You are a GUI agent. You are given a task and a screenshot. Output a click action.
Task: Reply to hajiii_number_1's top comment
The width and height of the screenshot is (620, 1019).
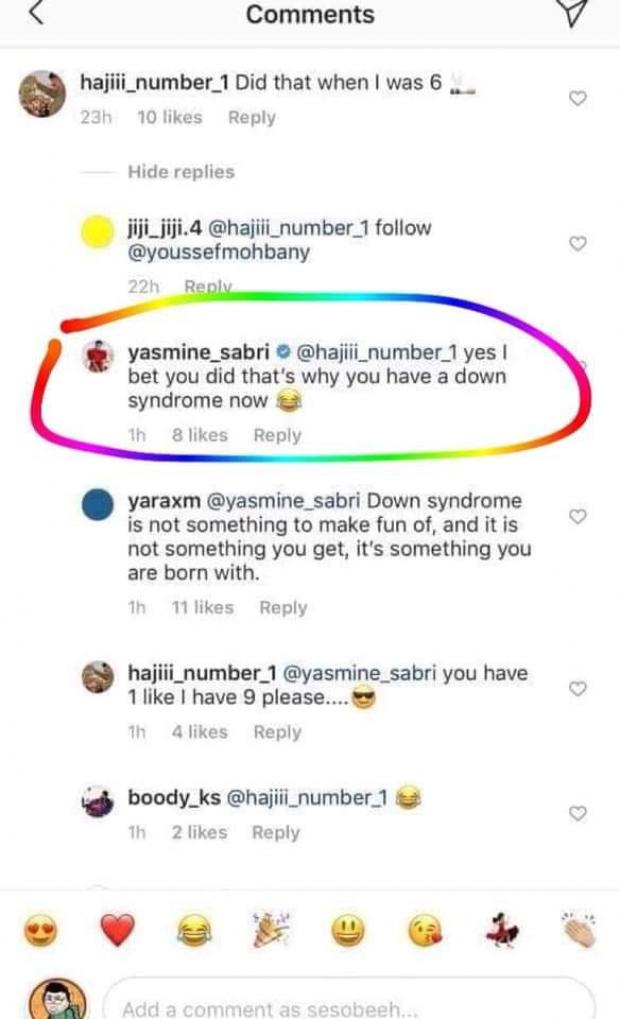(x=251, y=117)
